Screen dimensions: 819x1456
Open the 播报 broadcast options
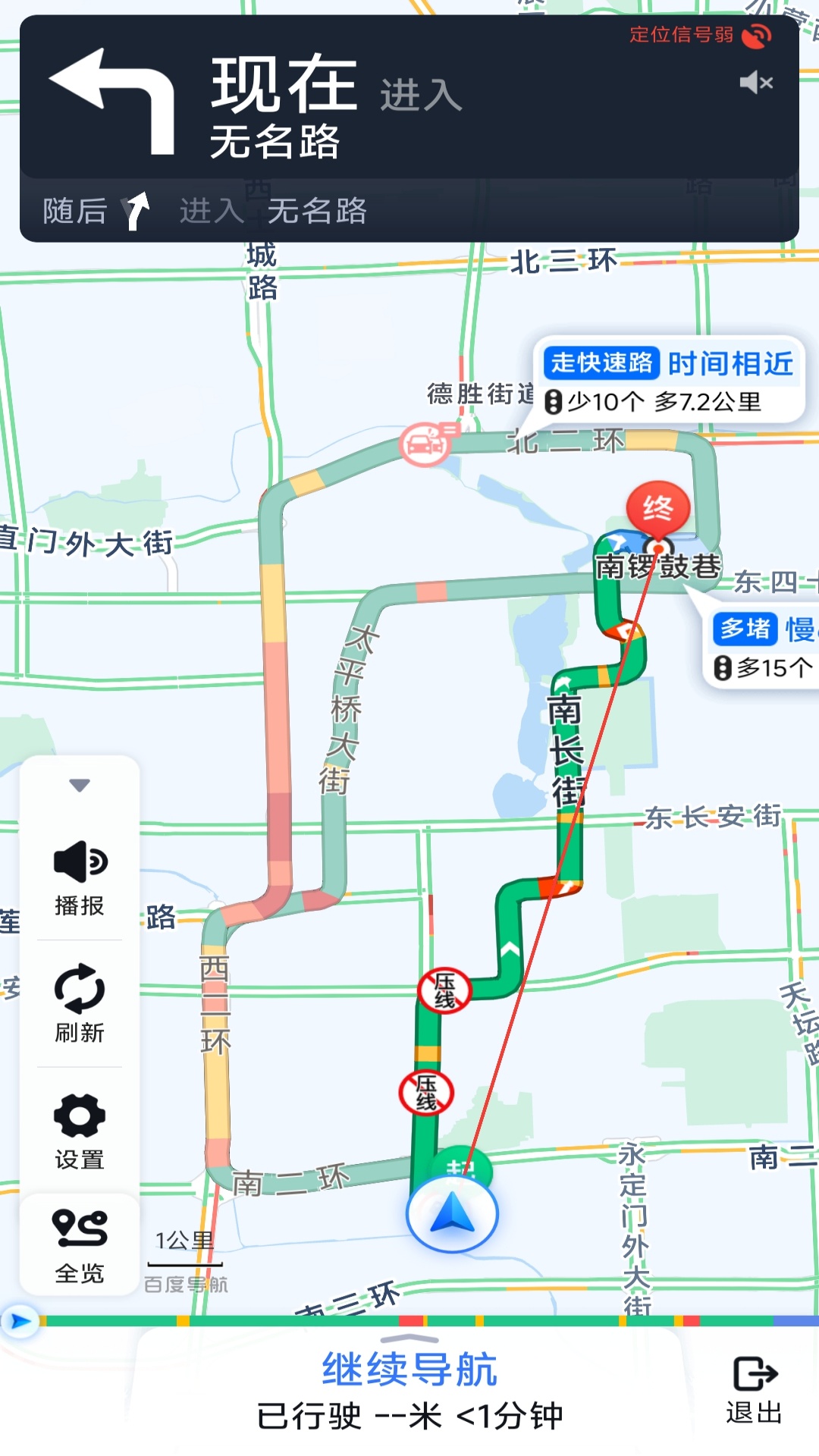(x=80, y=878)
